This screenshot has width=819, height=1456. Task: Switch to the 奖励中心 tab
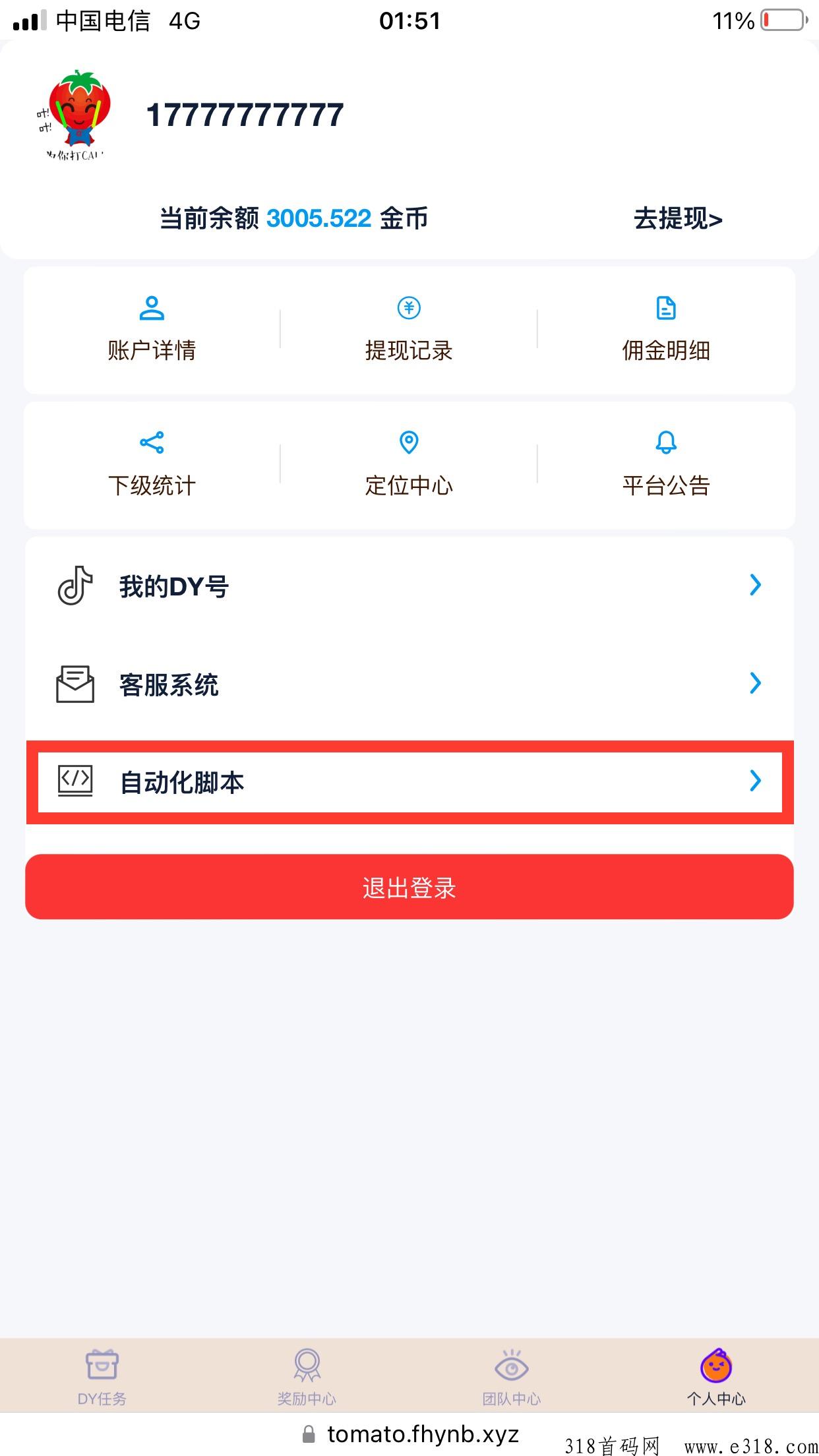coord(307,1376)
